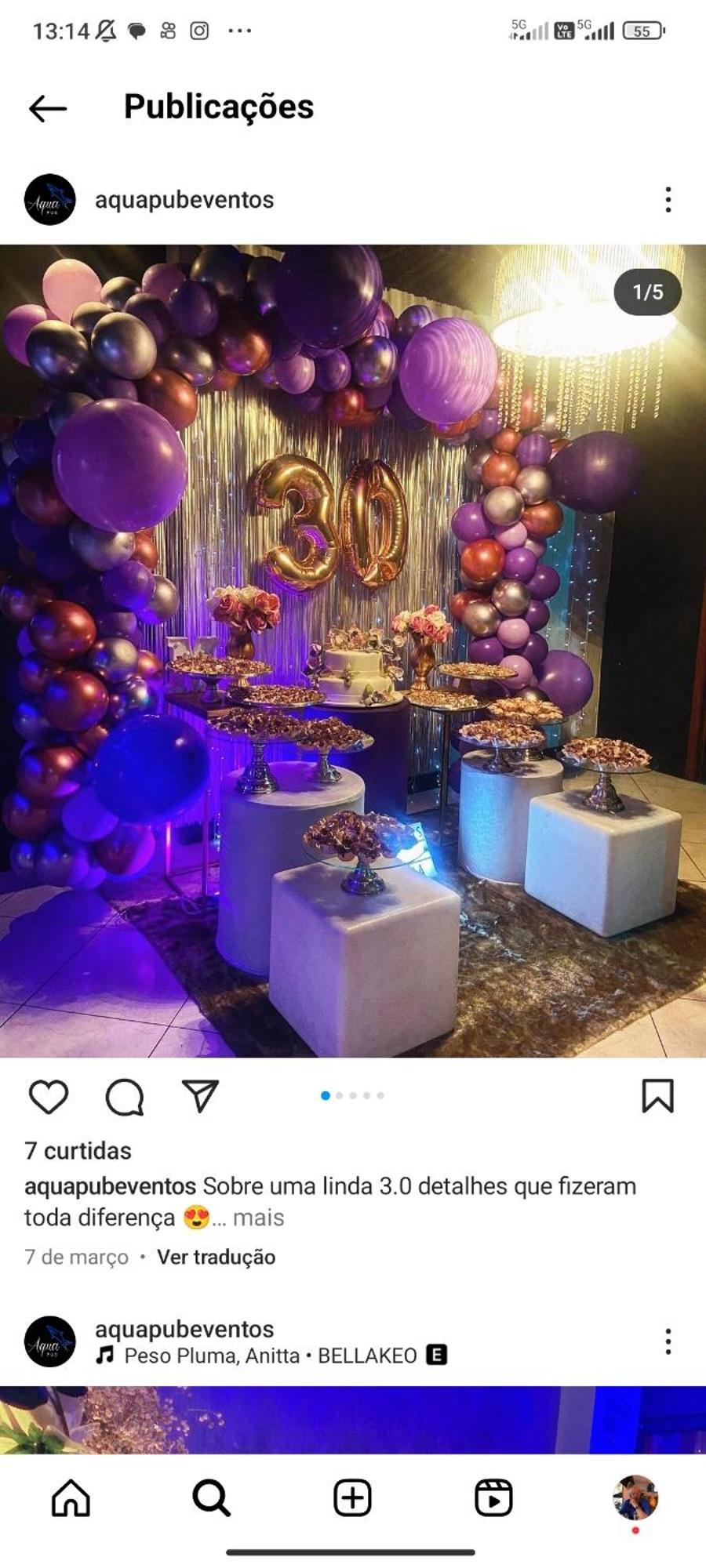Open the overflow menu on the first post
Viewport: 706px width, 1568px height.
coord(668,200)
